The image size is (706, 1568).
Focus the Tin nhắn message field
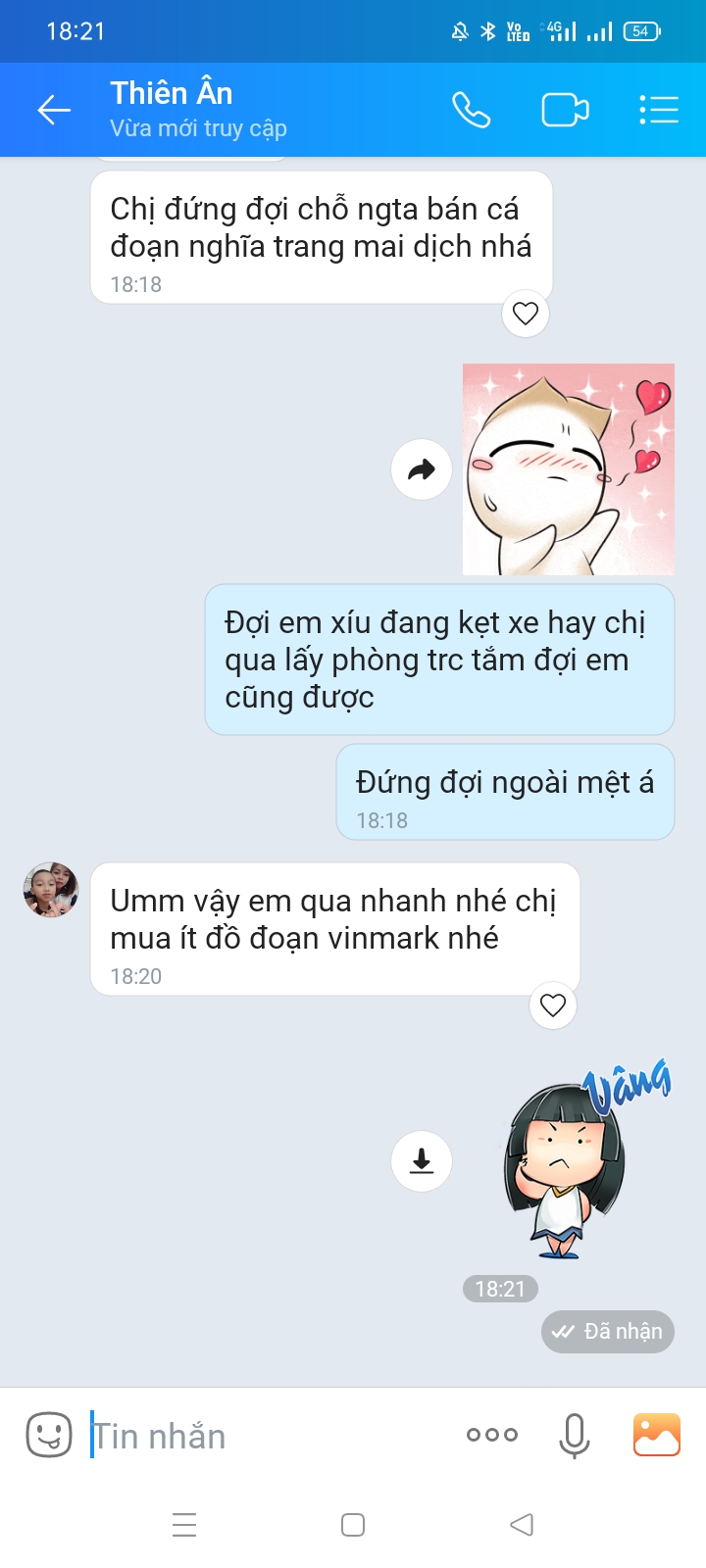(x=265, y=1436)
